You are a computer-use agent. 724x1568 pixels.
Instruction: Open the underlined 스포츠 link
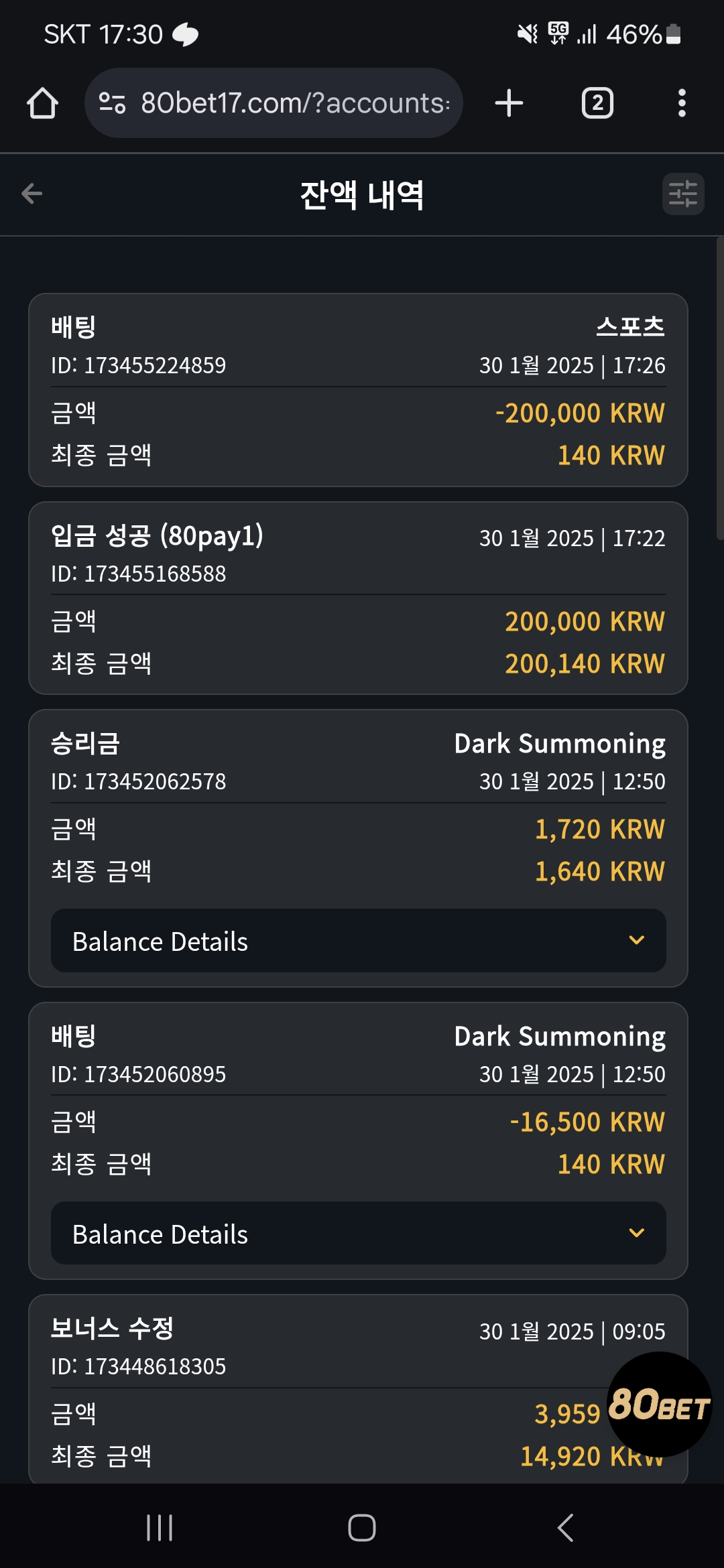coord(630,327)
